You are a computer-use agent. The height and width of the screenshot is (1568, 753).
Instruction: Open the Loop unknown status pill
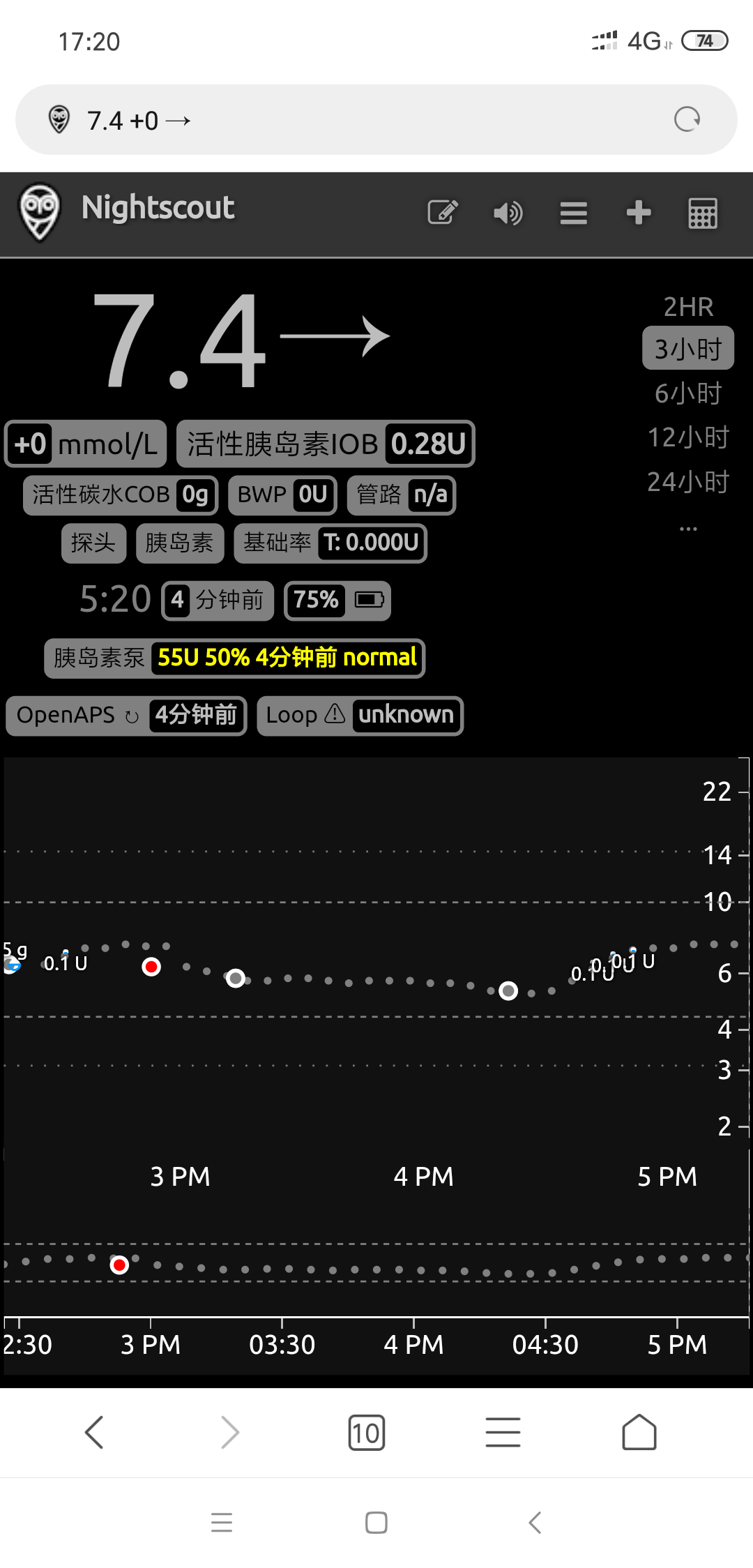(360, 716)
